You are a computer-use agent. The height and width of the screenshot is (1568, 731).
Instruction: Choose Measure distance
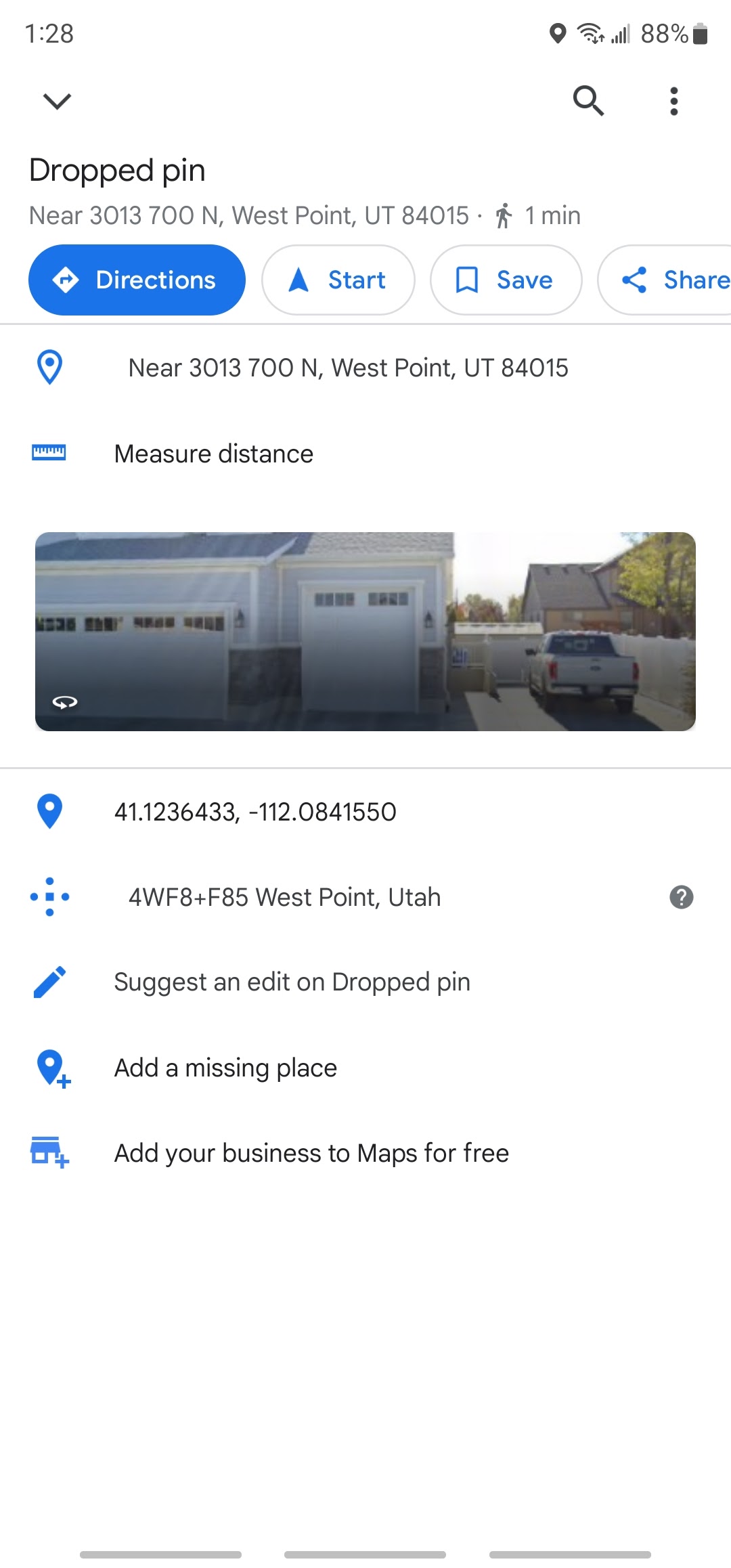(x=213, y=454)
